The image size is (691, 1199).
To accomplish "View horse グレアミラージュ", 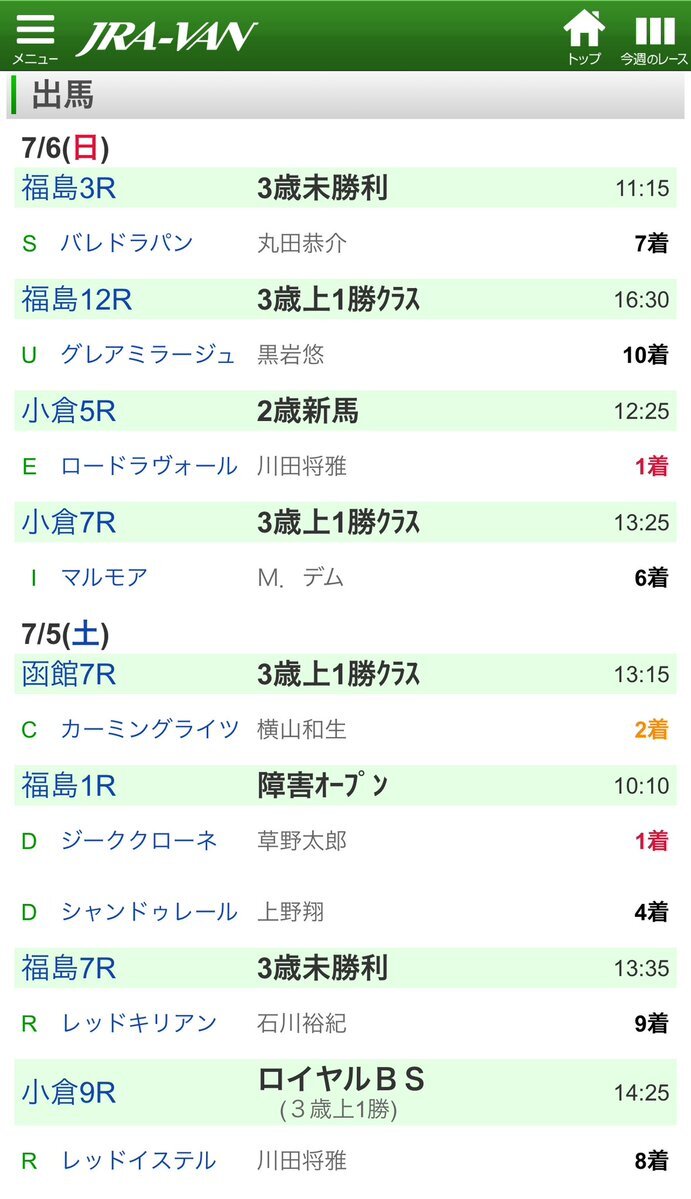I will tap(148, 355).
